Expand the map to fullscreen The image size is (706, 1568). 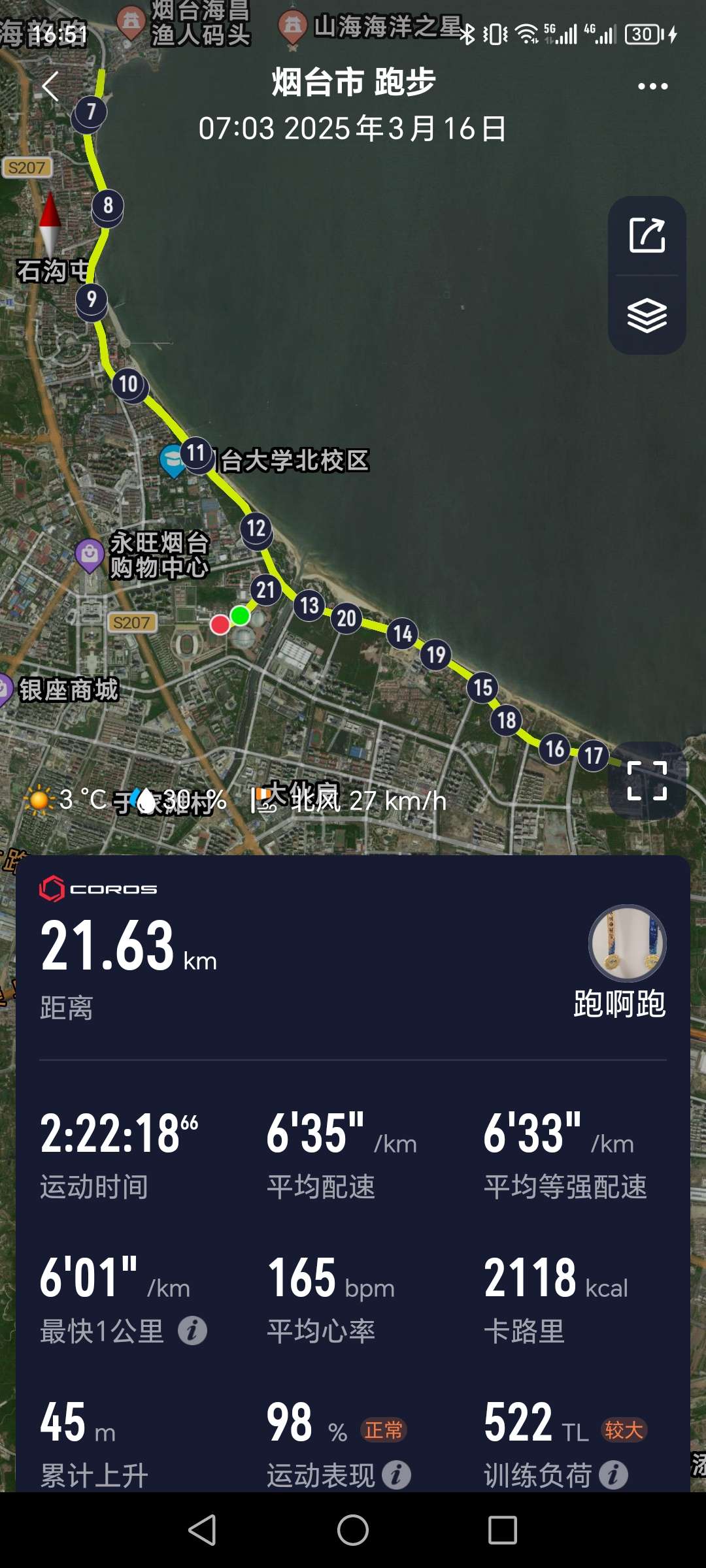(x=647, y=780)
